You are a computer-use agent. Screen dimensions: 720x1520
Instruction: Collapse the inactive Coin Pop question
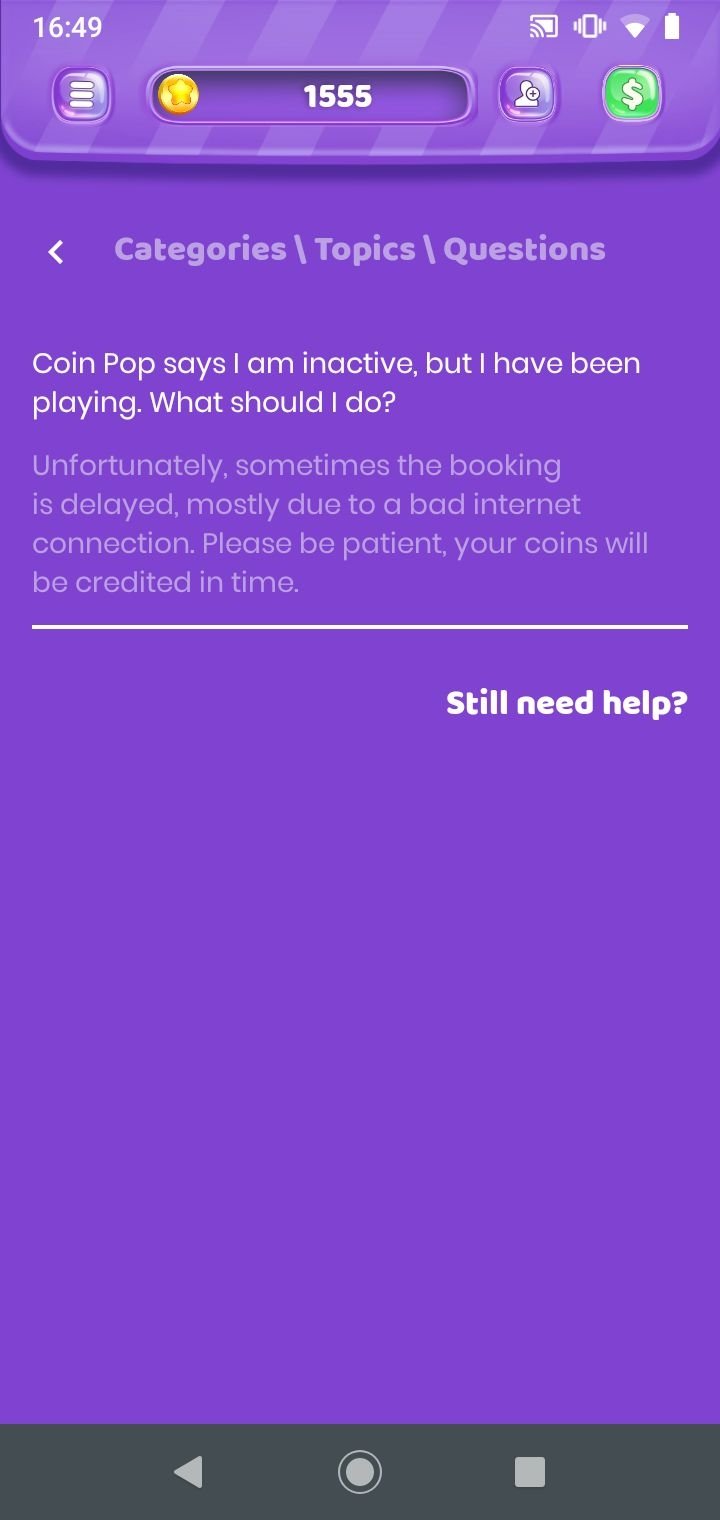coord(336,383)
